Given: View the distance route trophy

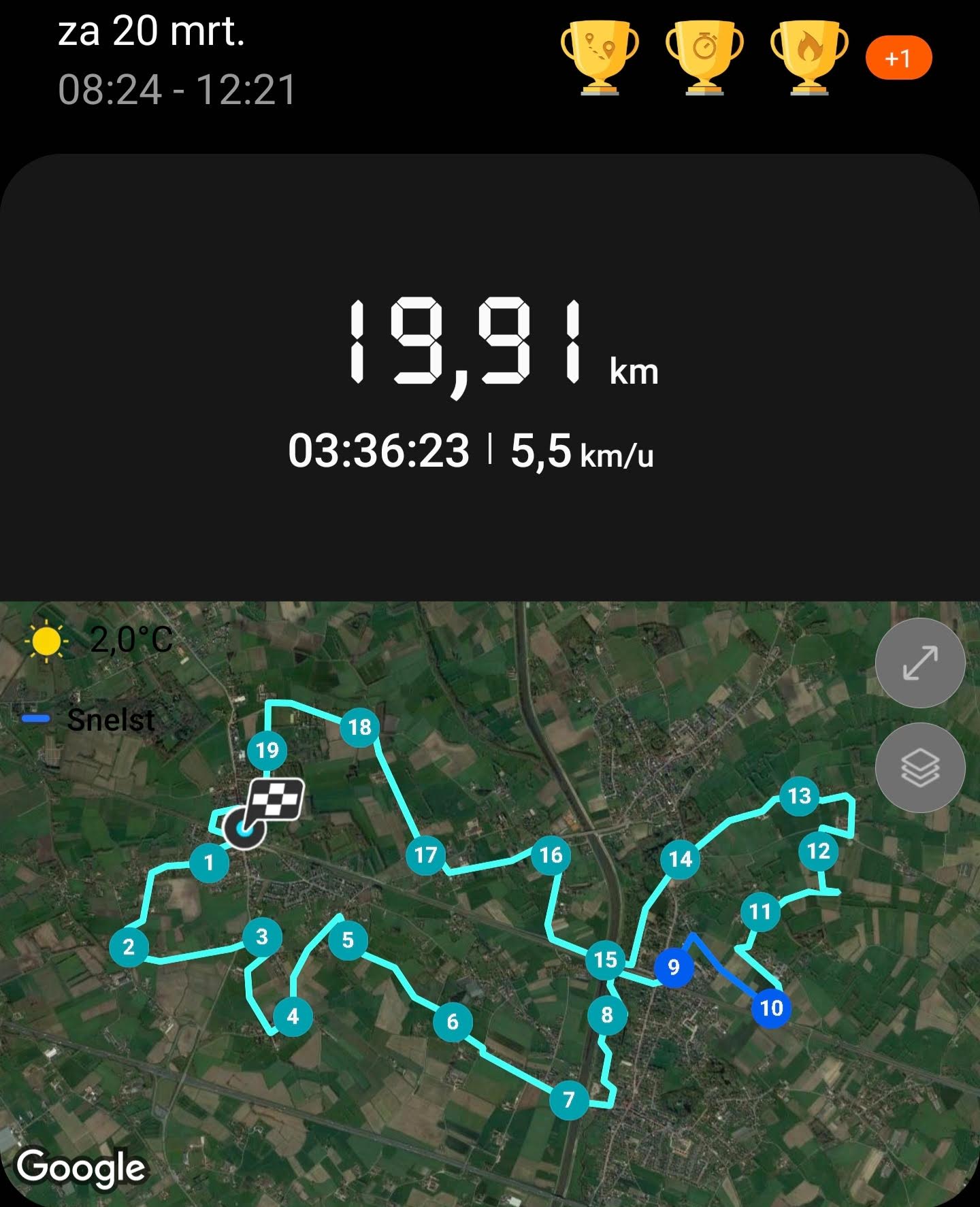Looking at the screenshot, I should 600,56.
